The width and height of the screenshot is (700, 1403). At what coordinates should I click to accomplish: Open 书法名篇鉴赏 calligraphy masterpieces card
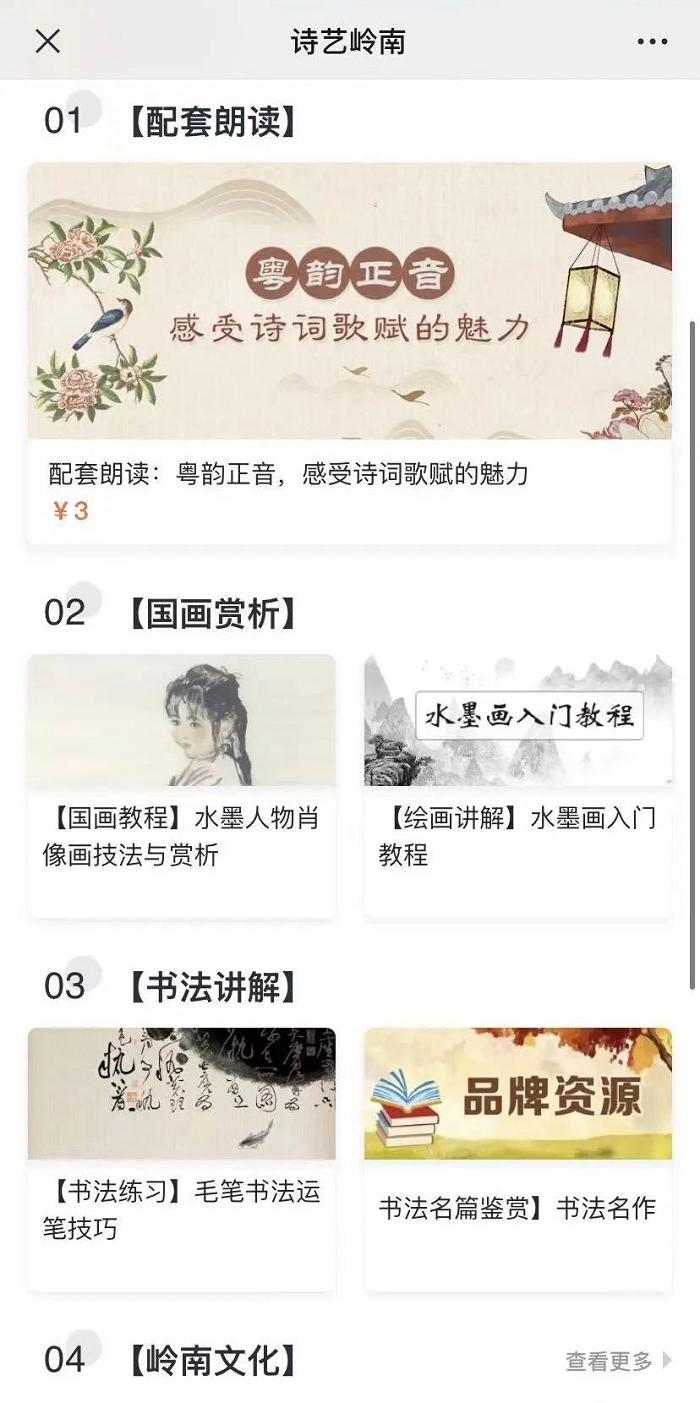click(x=517, y=1157)
